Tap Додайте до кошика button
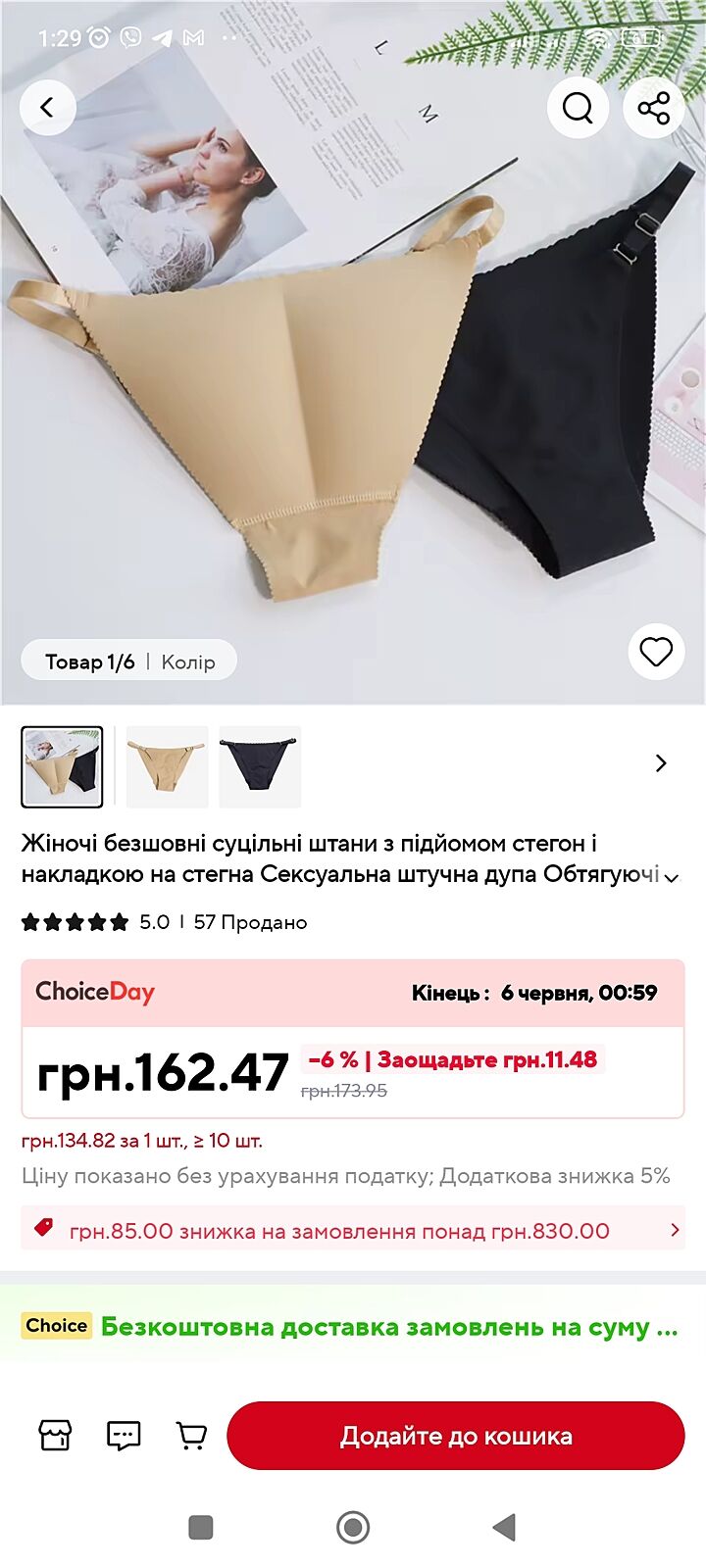This screenshot has height=1568, width=706. pyautogui.click(x=455, y=1436)
